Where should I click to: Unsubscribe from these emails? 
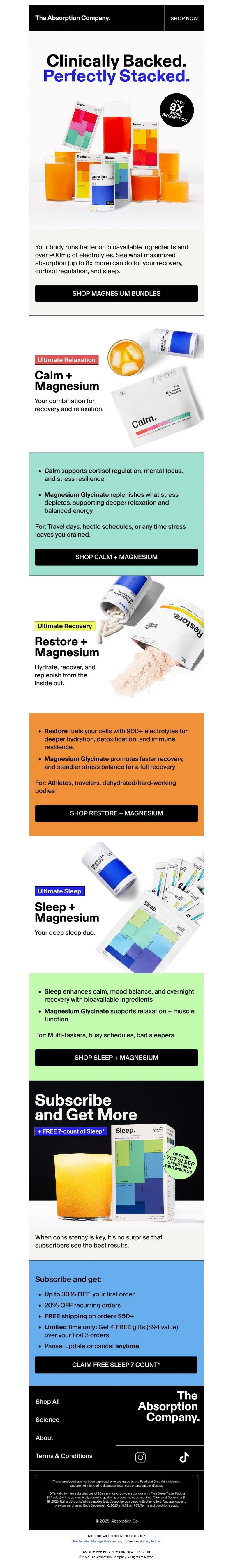(x=80, y=1541)
